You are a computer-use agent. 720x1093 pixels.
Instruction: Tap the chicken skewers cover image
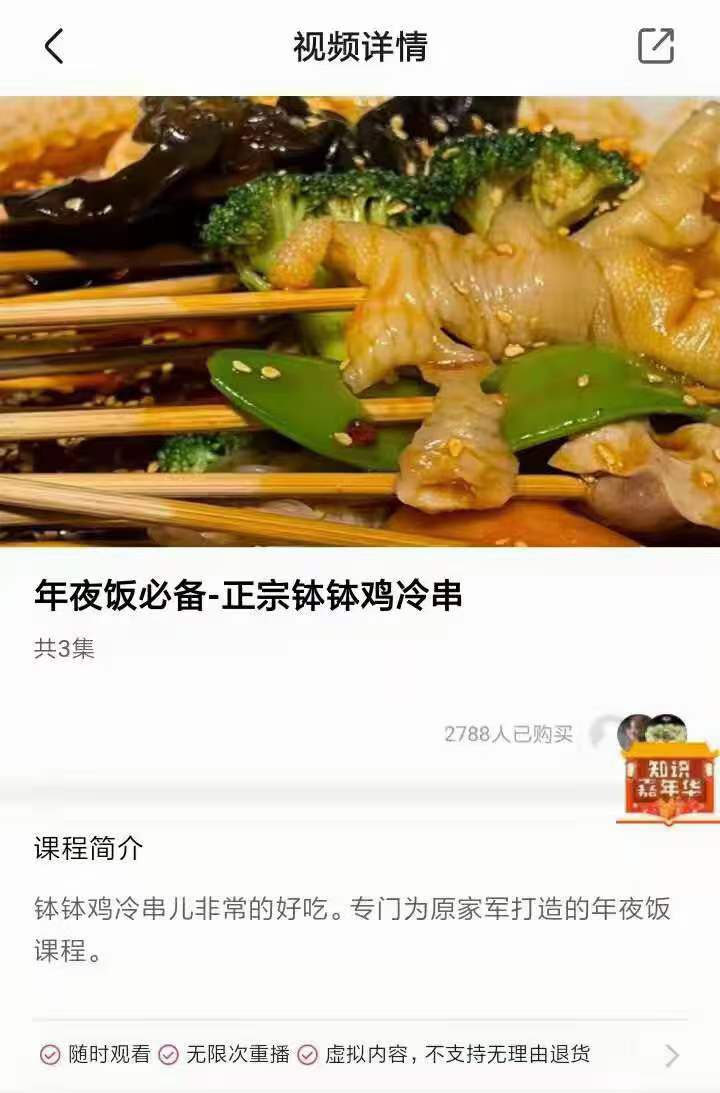click(x=360, y=320)
